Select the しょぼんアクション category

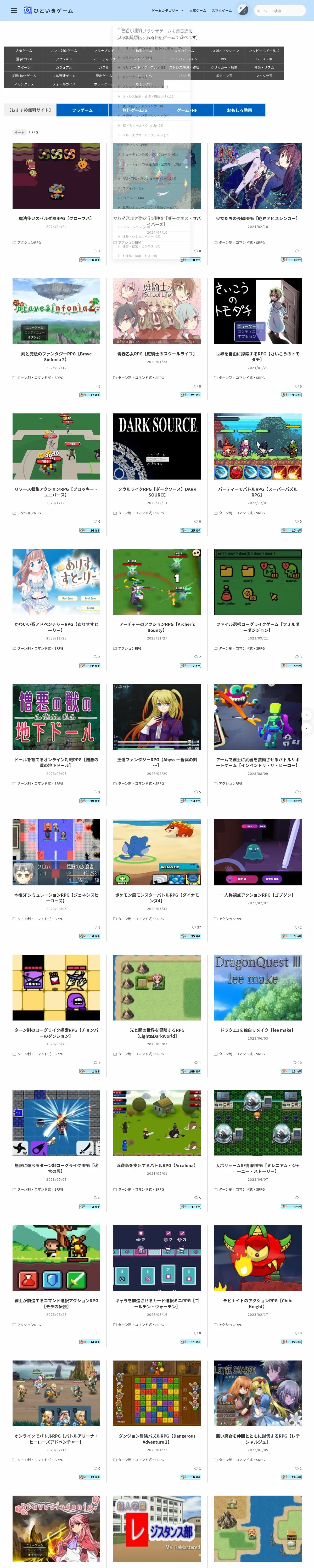point(224,50)
